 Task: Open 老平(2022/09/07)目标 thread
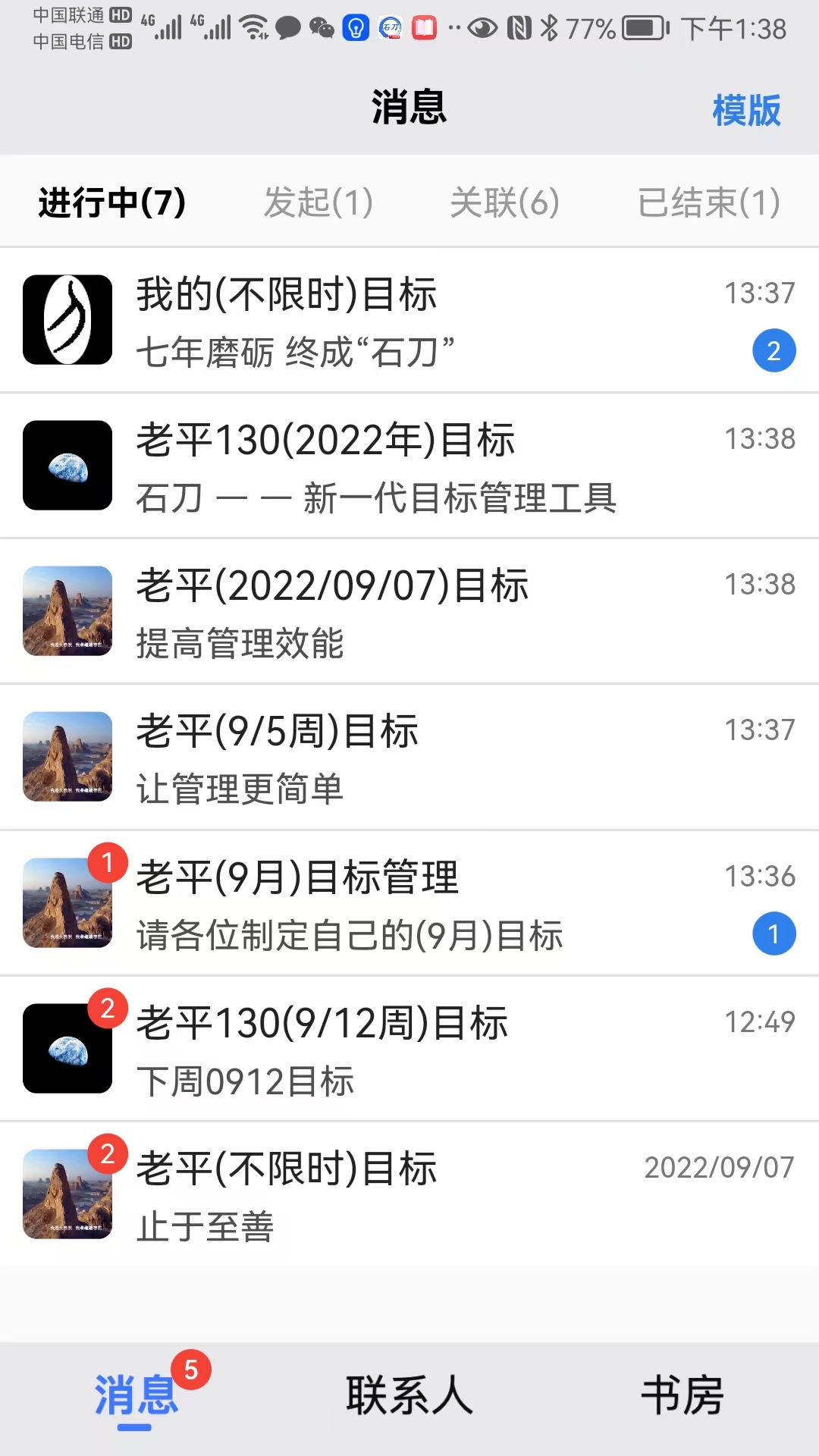point(409,612)
